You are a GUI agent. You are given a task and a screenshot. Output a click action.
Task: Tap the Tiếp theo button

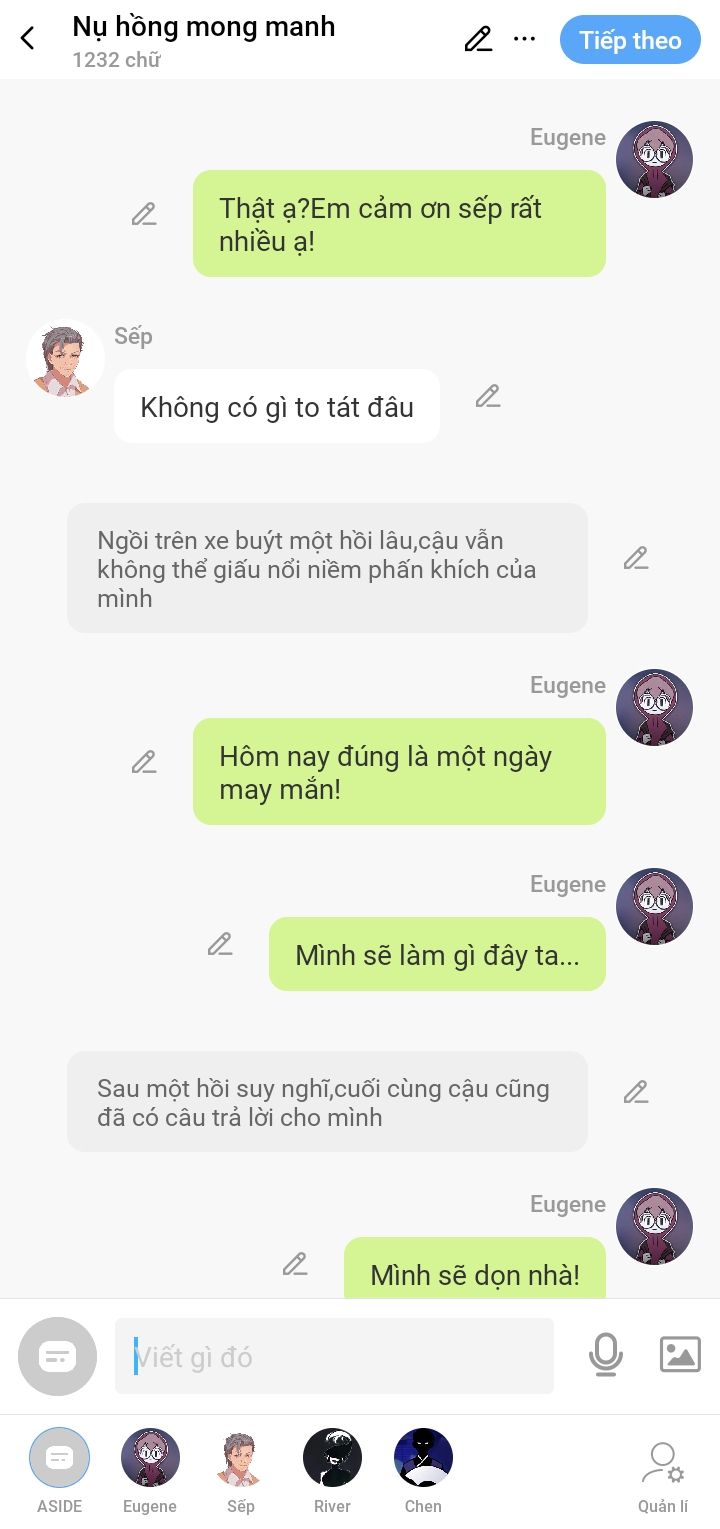pos(630,40)
